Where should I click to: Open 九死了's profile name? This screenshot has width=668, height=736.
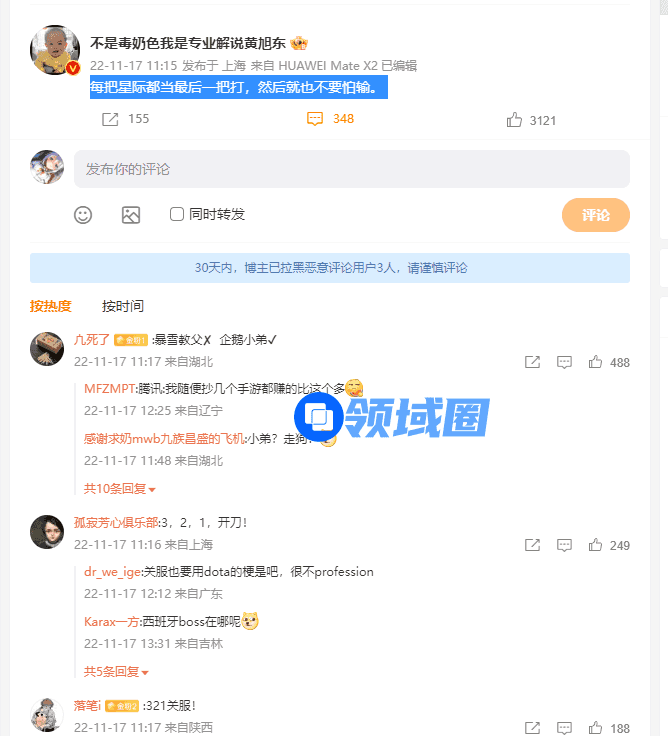coord(92,339)
